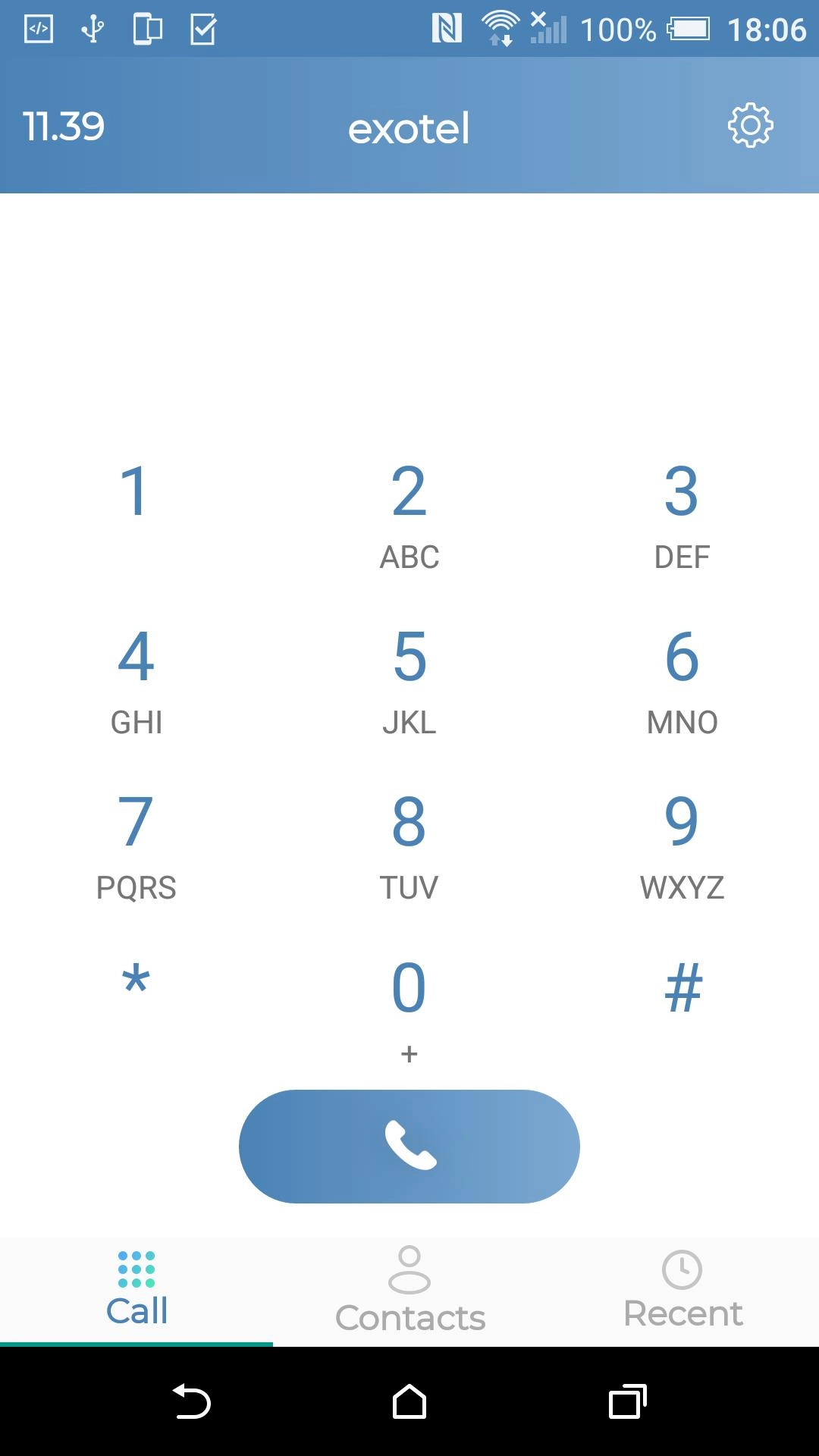Tap the 6 MNO key
Image resolution: width=819 pixels, height=1456 pixels.
point(682,679)
